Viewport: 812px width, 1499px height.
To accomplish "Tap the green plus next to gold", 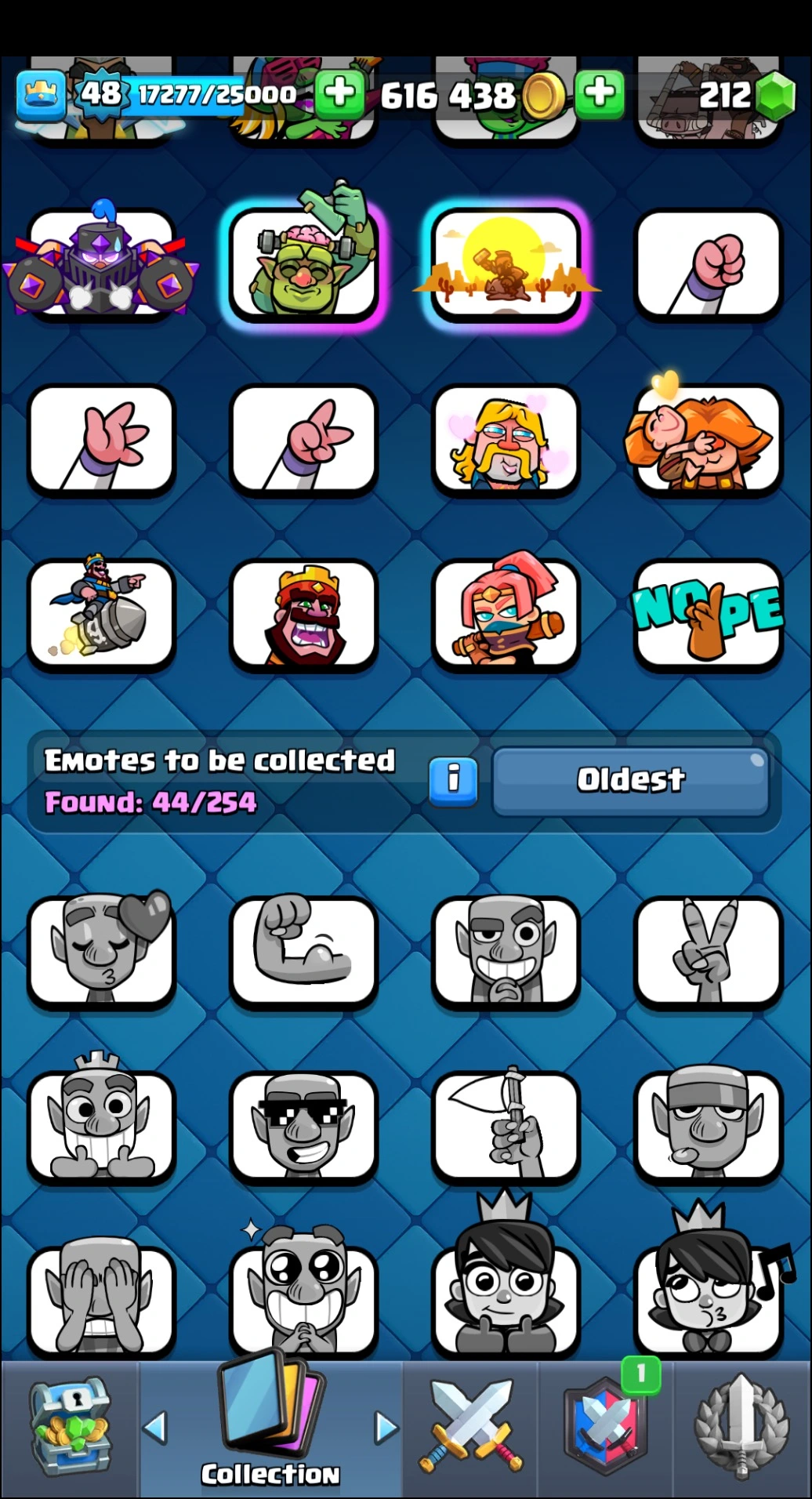I will pos(600,94).
